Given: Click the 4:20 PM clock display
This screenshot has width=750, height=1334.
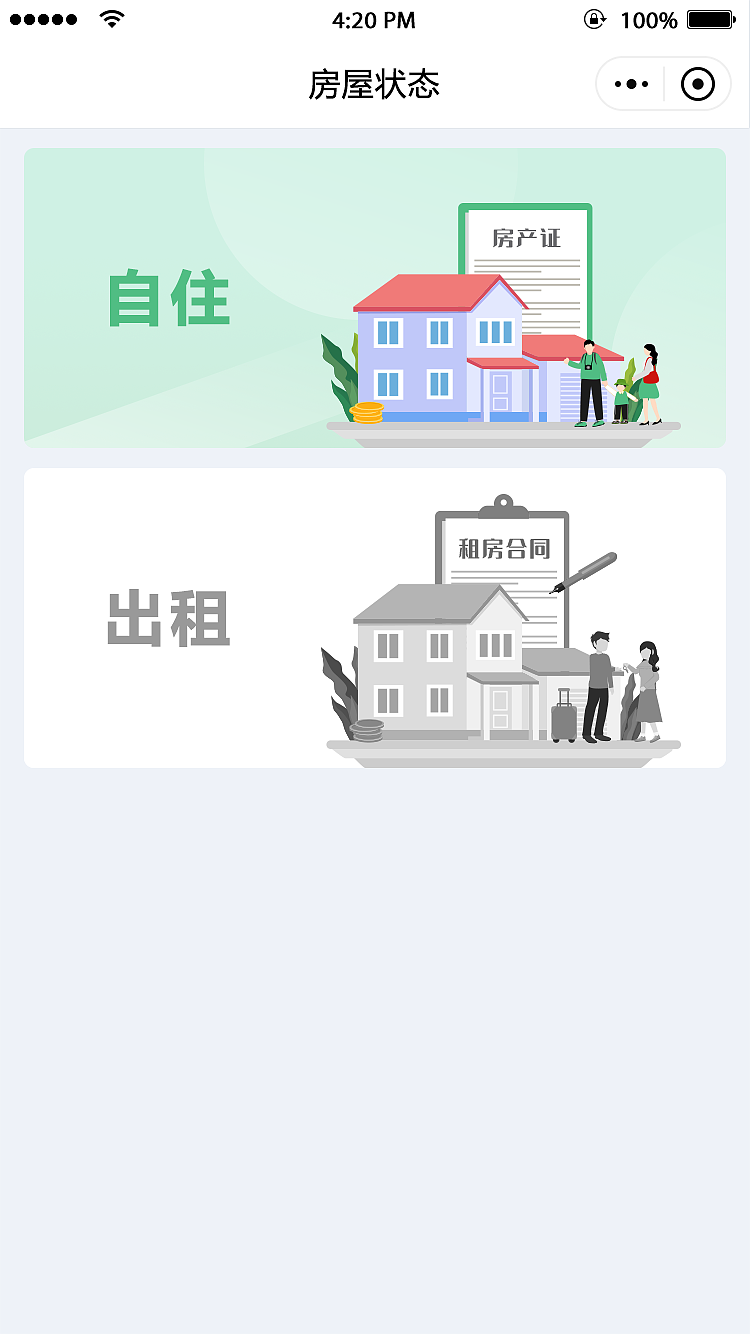Looking at the screenshot, I should click(374, 19).
